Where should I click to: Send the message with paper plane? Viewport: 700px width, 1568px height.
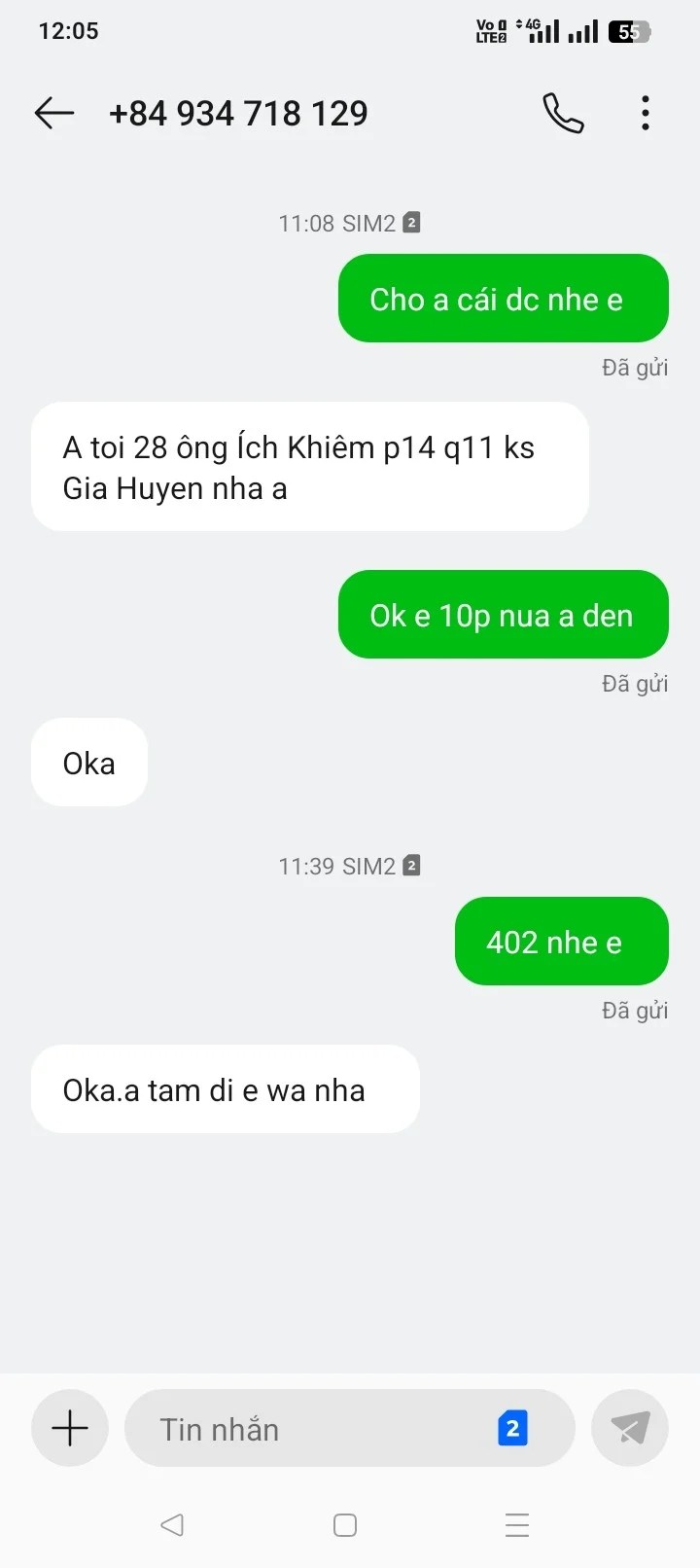click(x=630, y=1428)
